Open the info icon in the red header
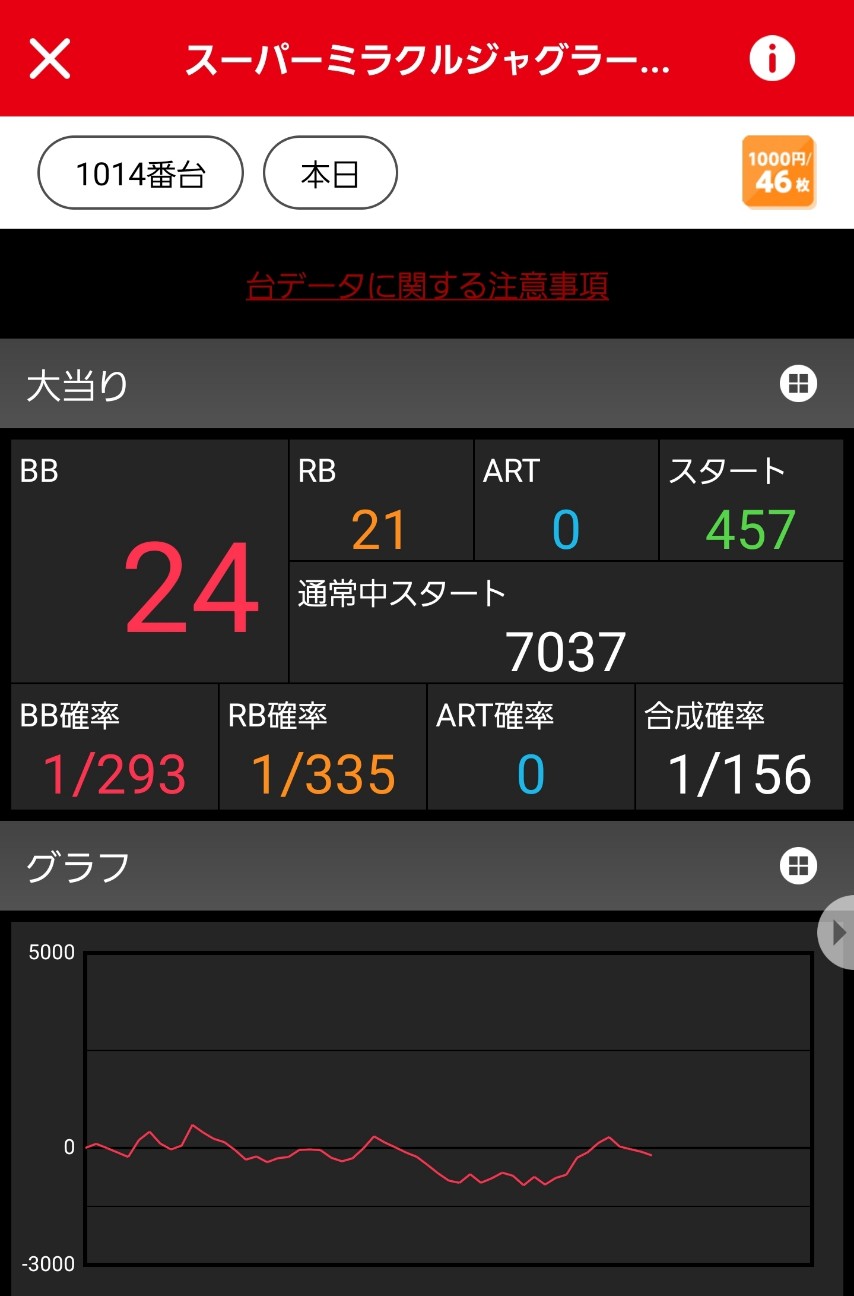Screen dimensions: 854x1296 (771, 58)
